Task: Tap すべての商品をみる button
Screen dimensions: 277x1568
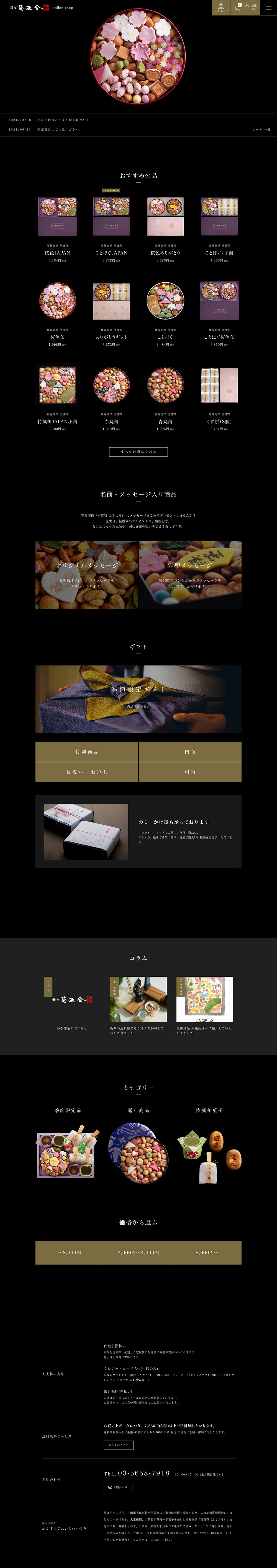Action: tap(138, 452)
